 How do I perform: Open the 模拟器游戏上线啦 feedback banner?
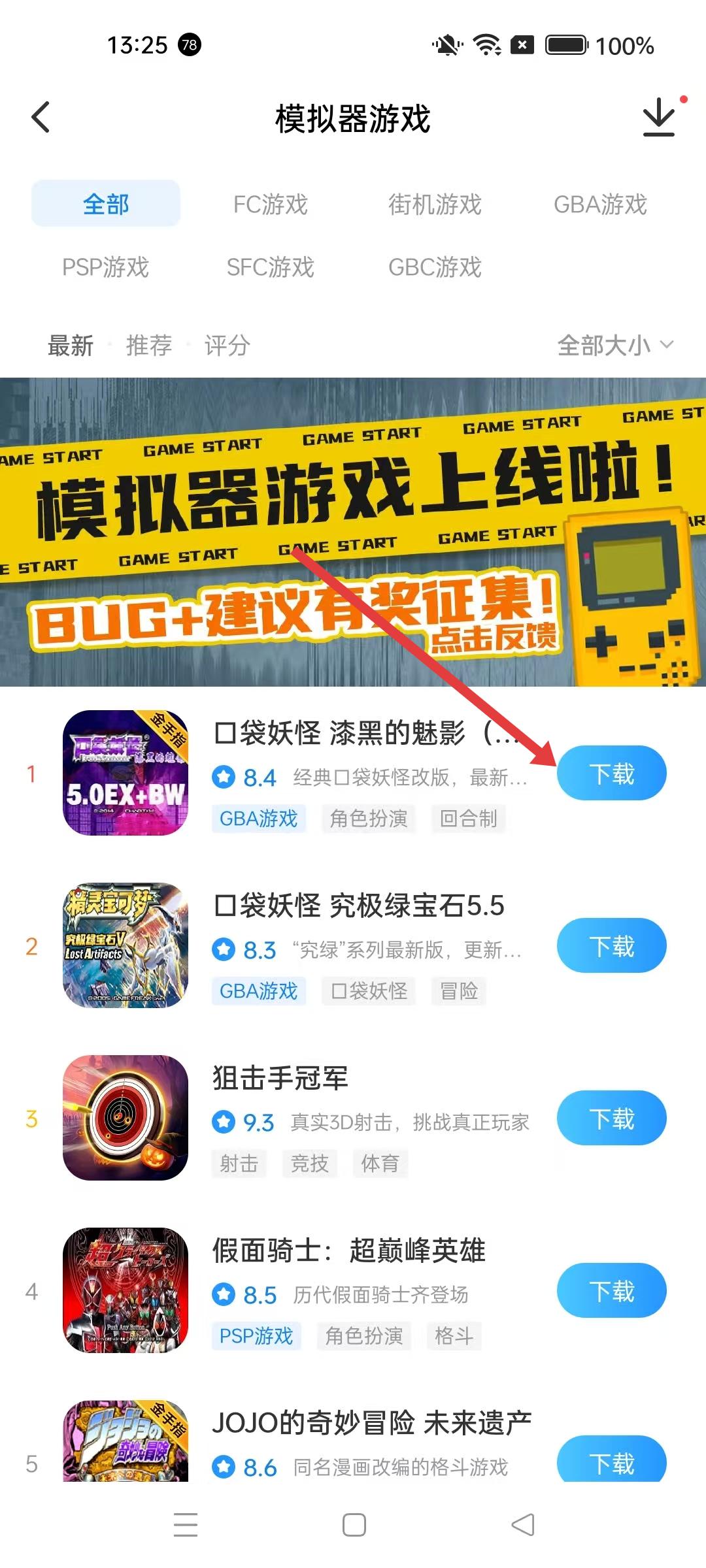(x=353, y=532)
